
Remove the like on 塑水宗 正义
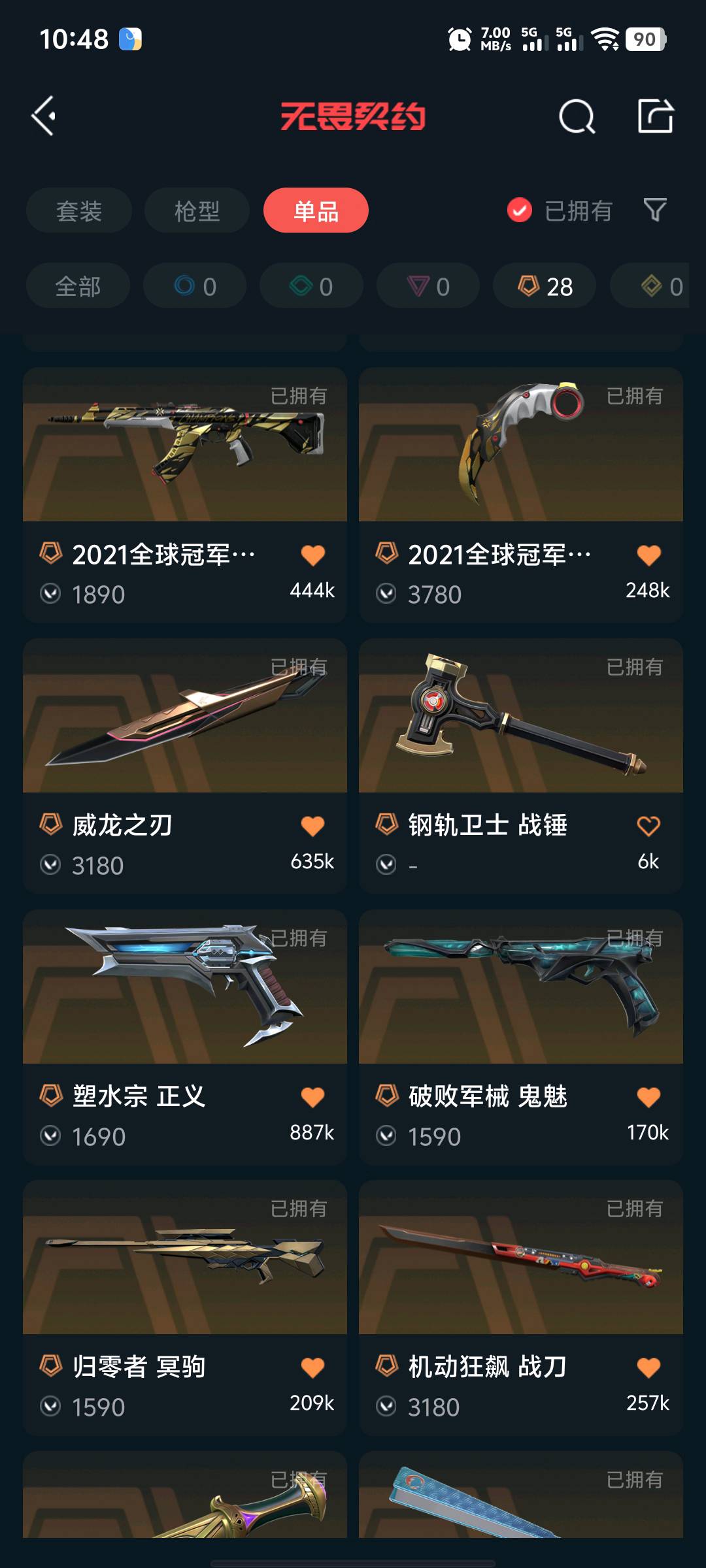coord(312,1097)
